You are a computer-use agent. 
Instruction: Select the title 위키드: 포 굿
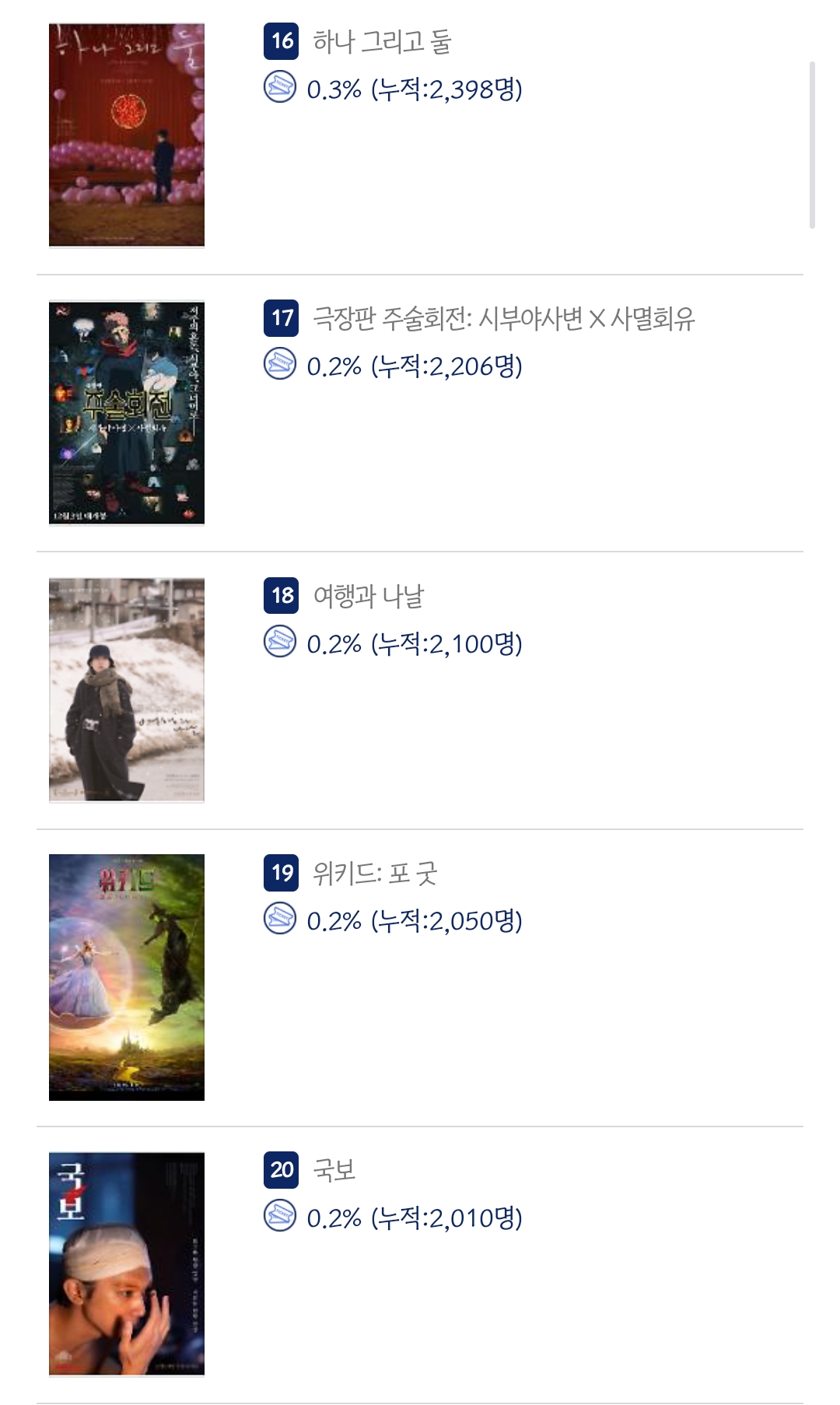click(375, 874)
